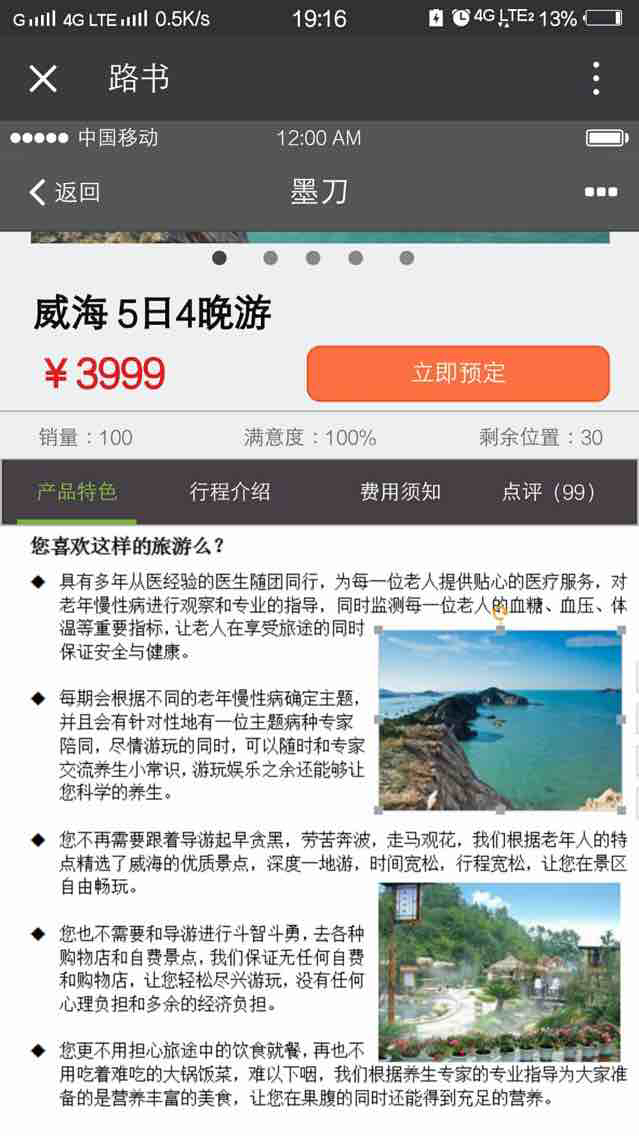Close the 路书 web page

click(43, 78)
